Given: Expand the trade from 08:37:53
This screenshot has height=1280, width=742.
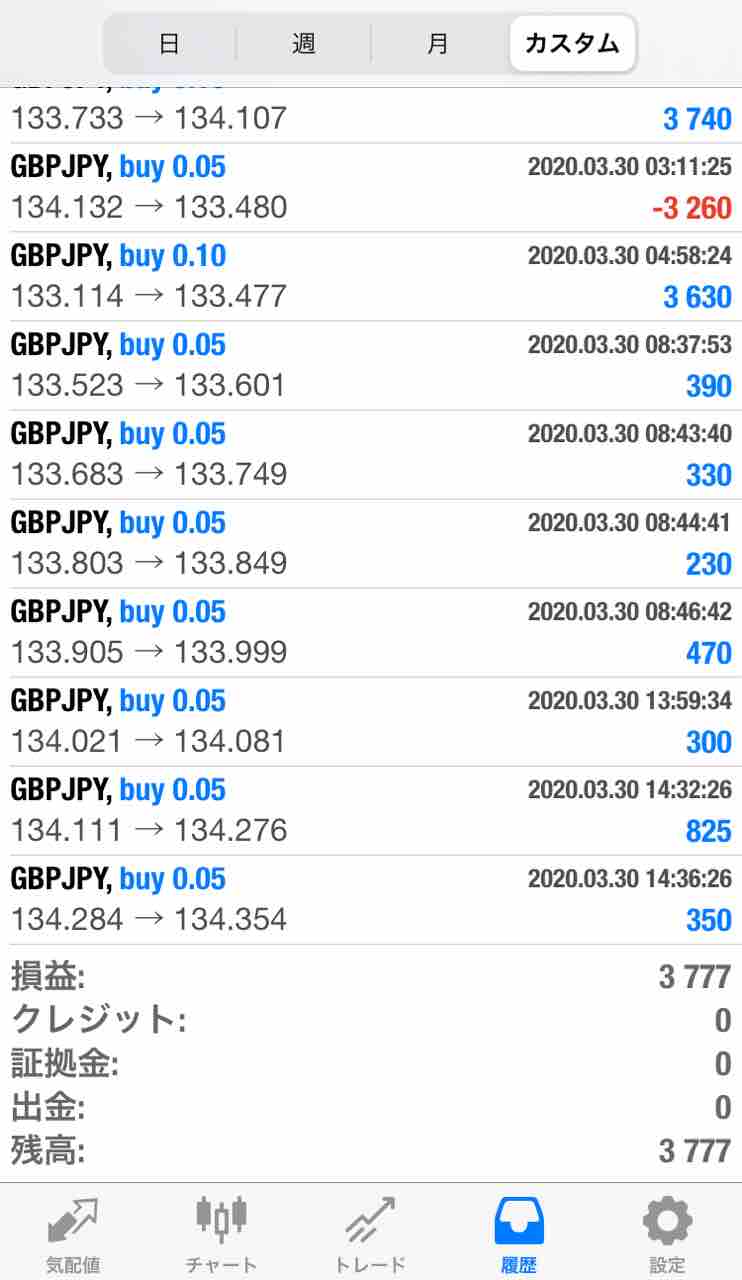Looking at the screenshot, I should (370, 366).
